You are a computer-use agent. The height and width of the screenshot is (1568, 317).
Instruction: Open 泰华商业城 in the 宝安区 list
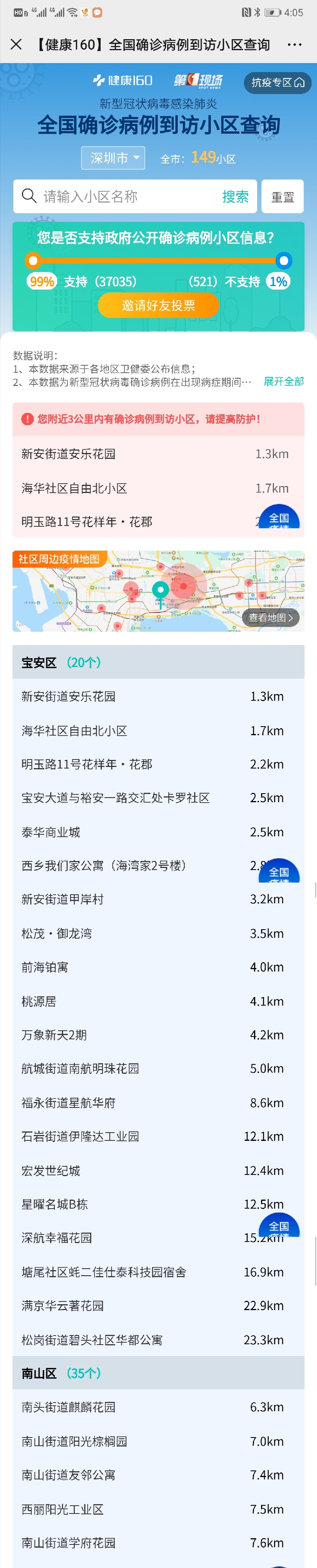coord(51,832)
